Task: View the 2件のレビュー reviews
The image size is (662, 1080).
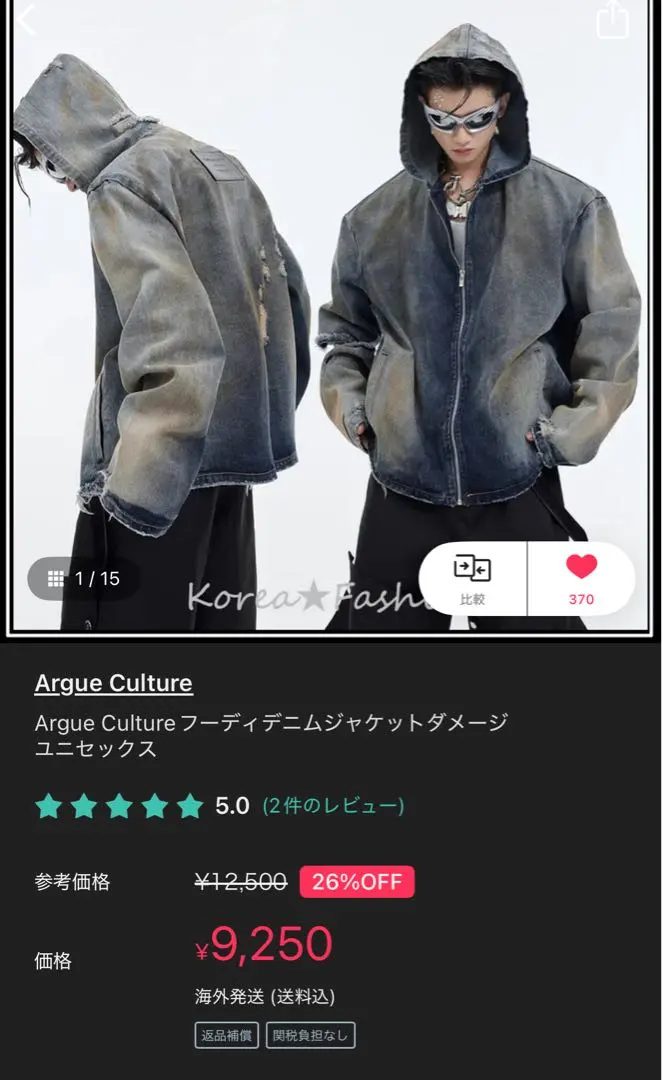Action: click(x=333, y=806)
